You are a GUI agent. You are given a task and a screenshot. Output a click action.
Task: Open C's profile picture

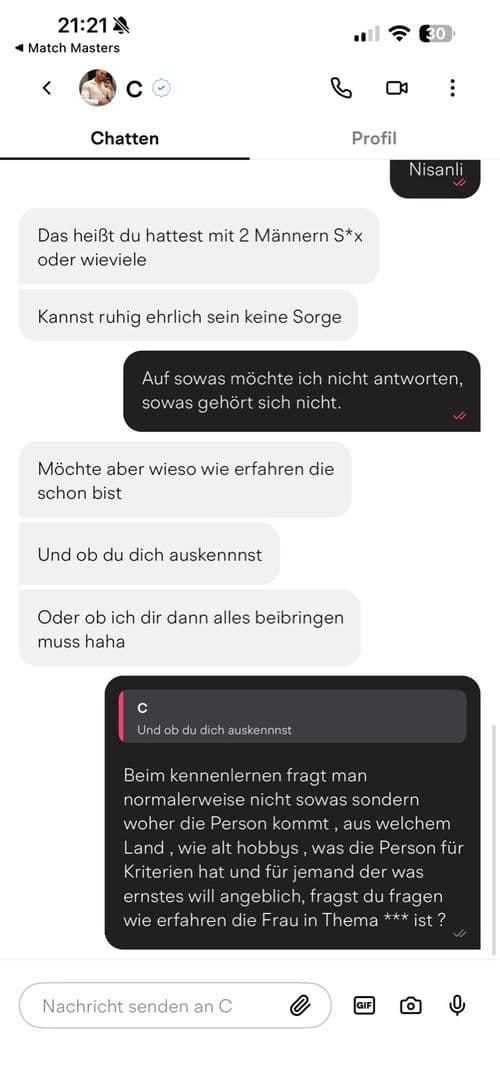coord(97,88)
